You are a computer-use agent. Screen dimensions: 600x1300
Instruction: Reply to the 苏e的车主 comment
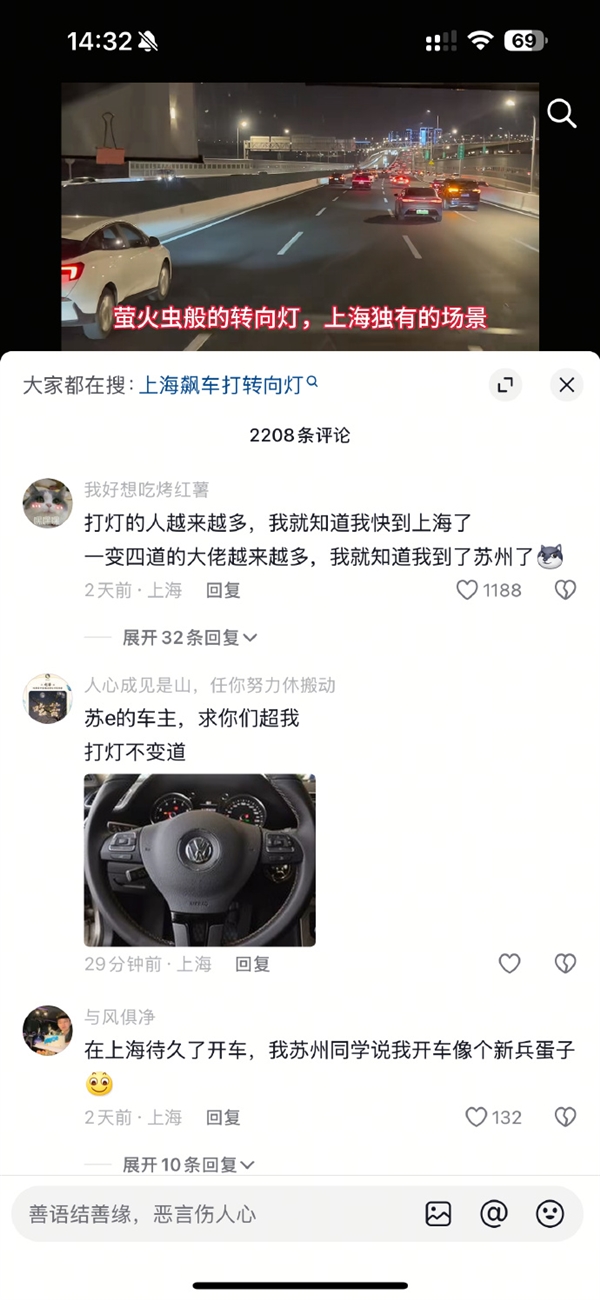(253, 964)
